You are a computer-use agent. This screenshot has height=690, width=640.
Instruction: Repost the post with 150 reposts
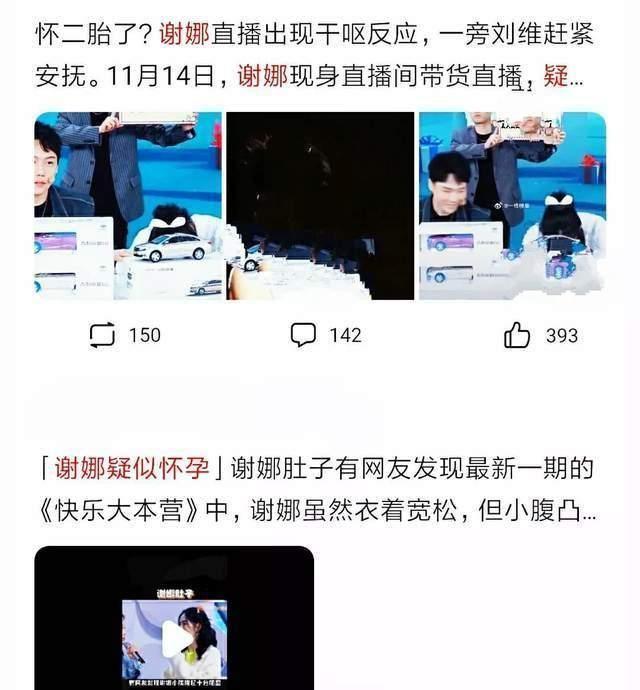[x=103, y=335]
